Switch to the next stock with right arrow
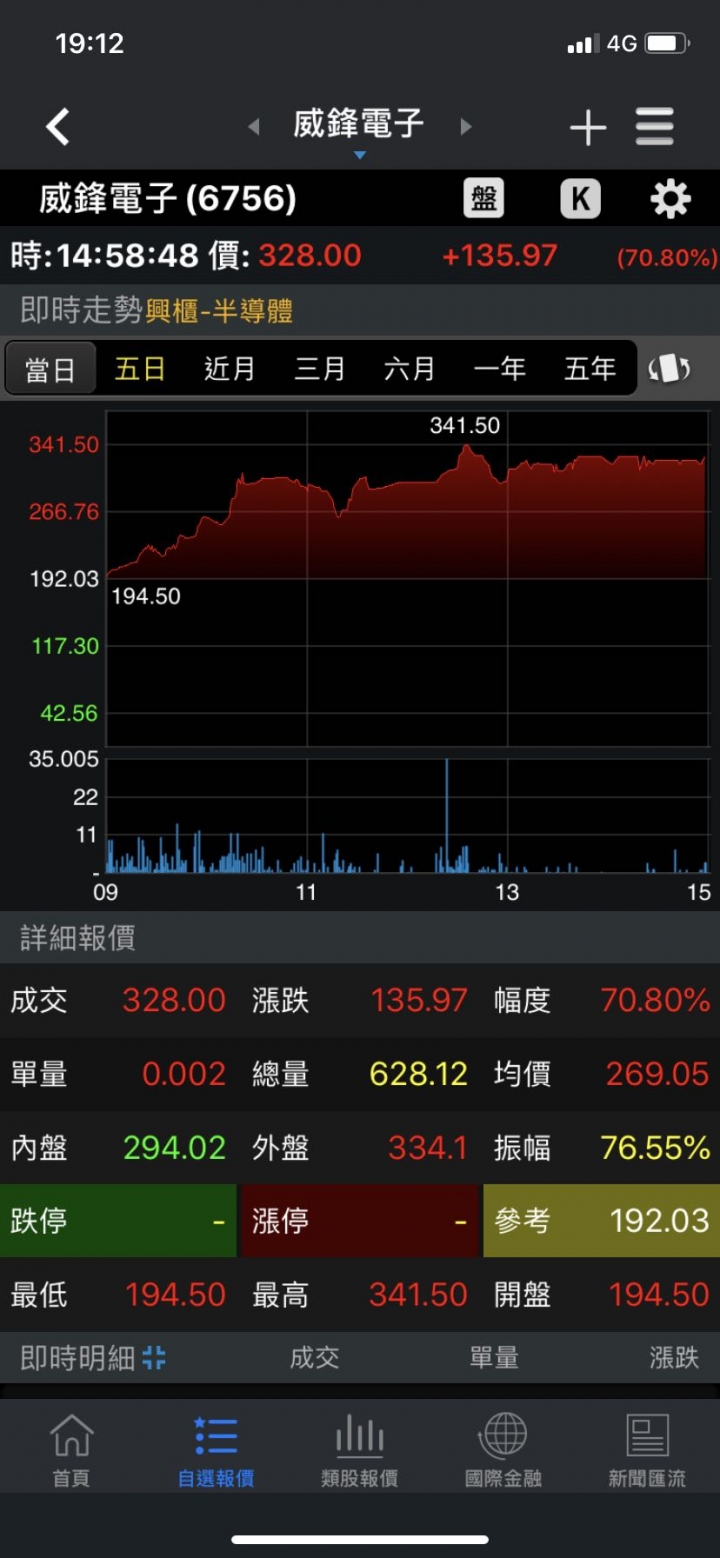Screen dimensions: 720x1558 point(465,127)
